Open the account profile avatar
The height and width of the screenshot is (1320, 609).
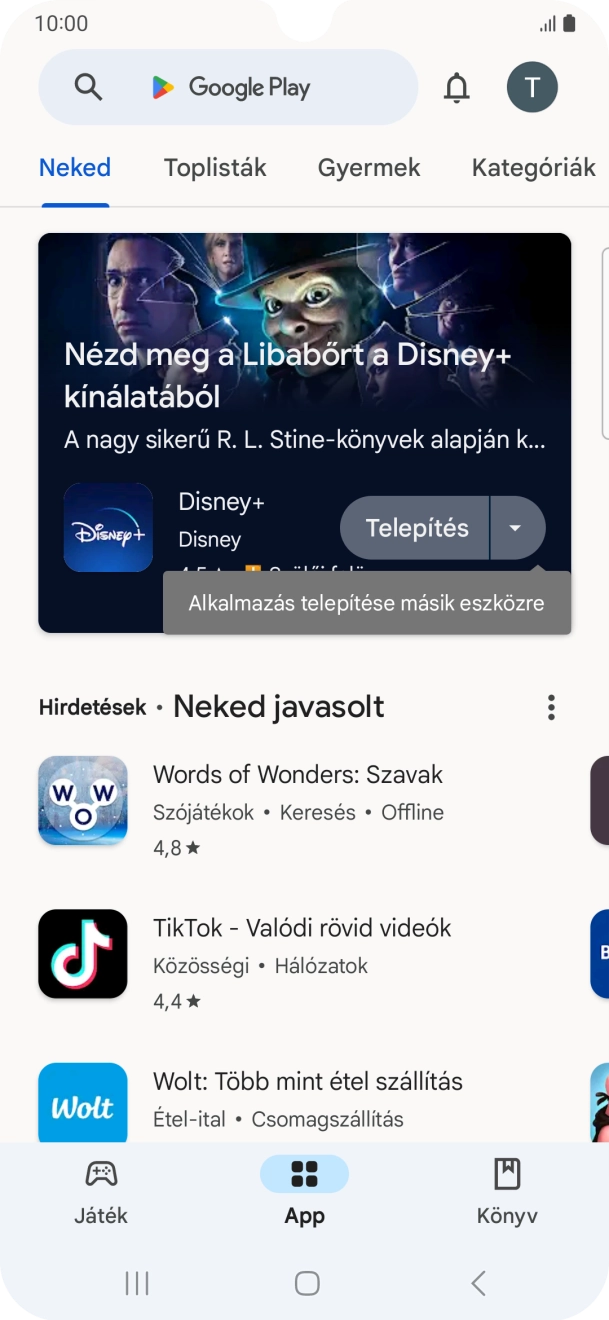[x=532, y=88]
